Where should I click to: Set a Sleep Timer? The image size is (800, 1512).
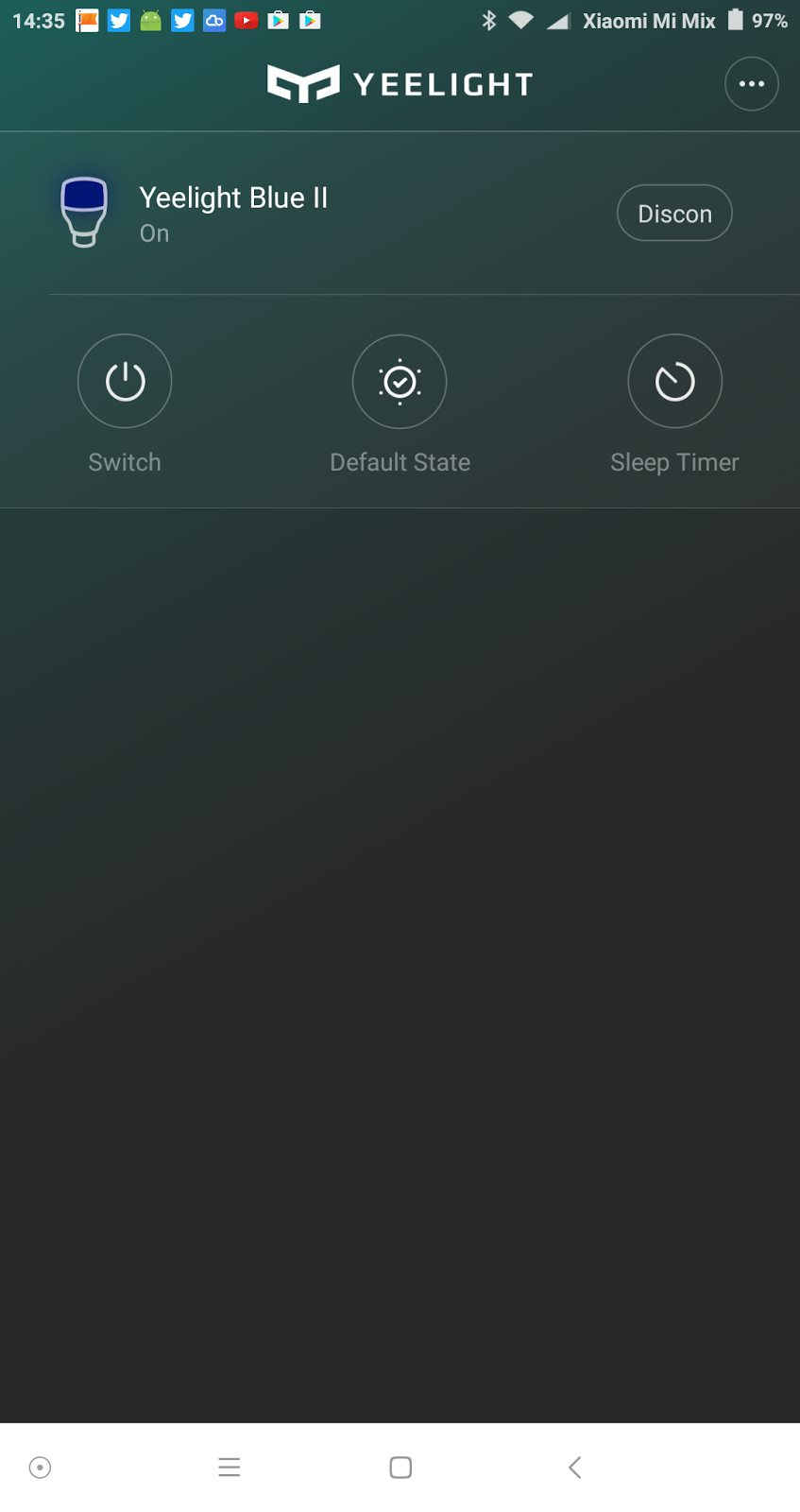(x=674, y=382)
